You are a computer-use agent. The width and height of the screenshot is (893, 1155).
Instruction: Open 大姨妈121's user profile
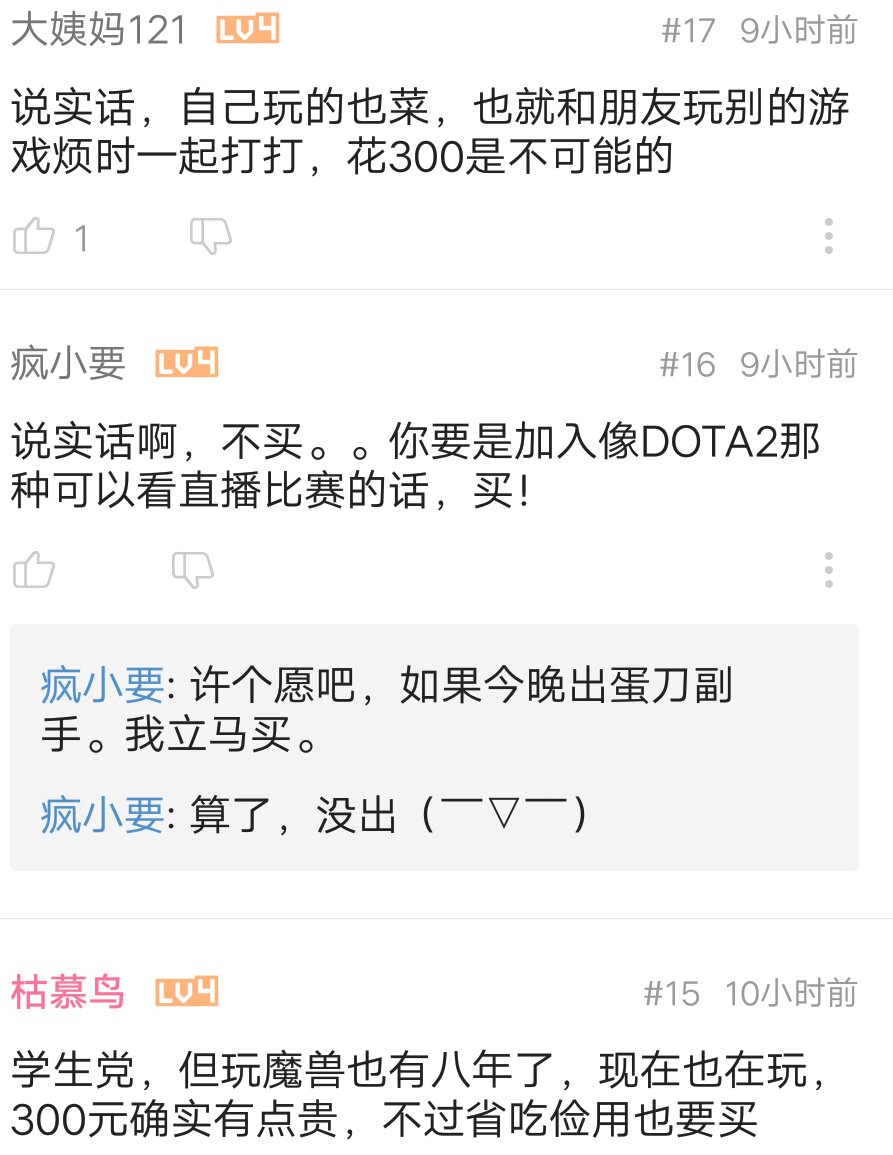[98, 31]
